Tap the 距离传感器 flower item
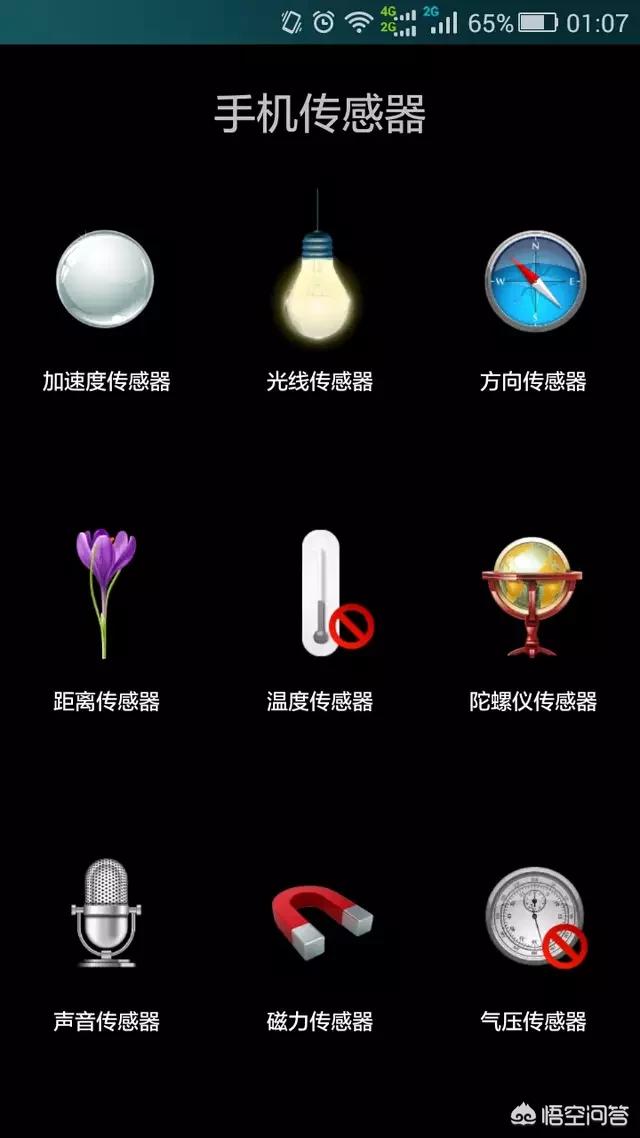Viewport: 640px width, 1138px height. [x=106, y=595]
